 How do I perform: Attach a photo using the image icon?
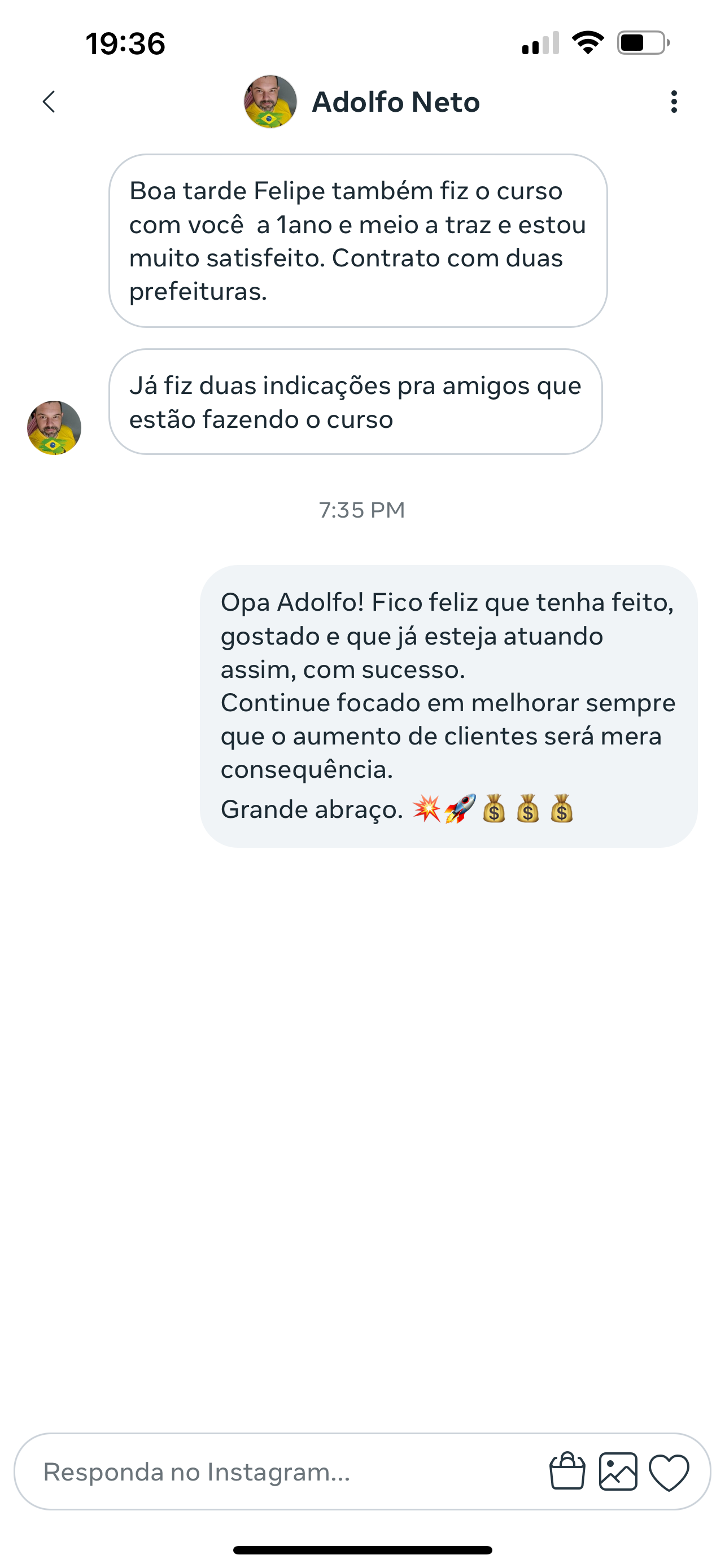(x=618, y=1471)
